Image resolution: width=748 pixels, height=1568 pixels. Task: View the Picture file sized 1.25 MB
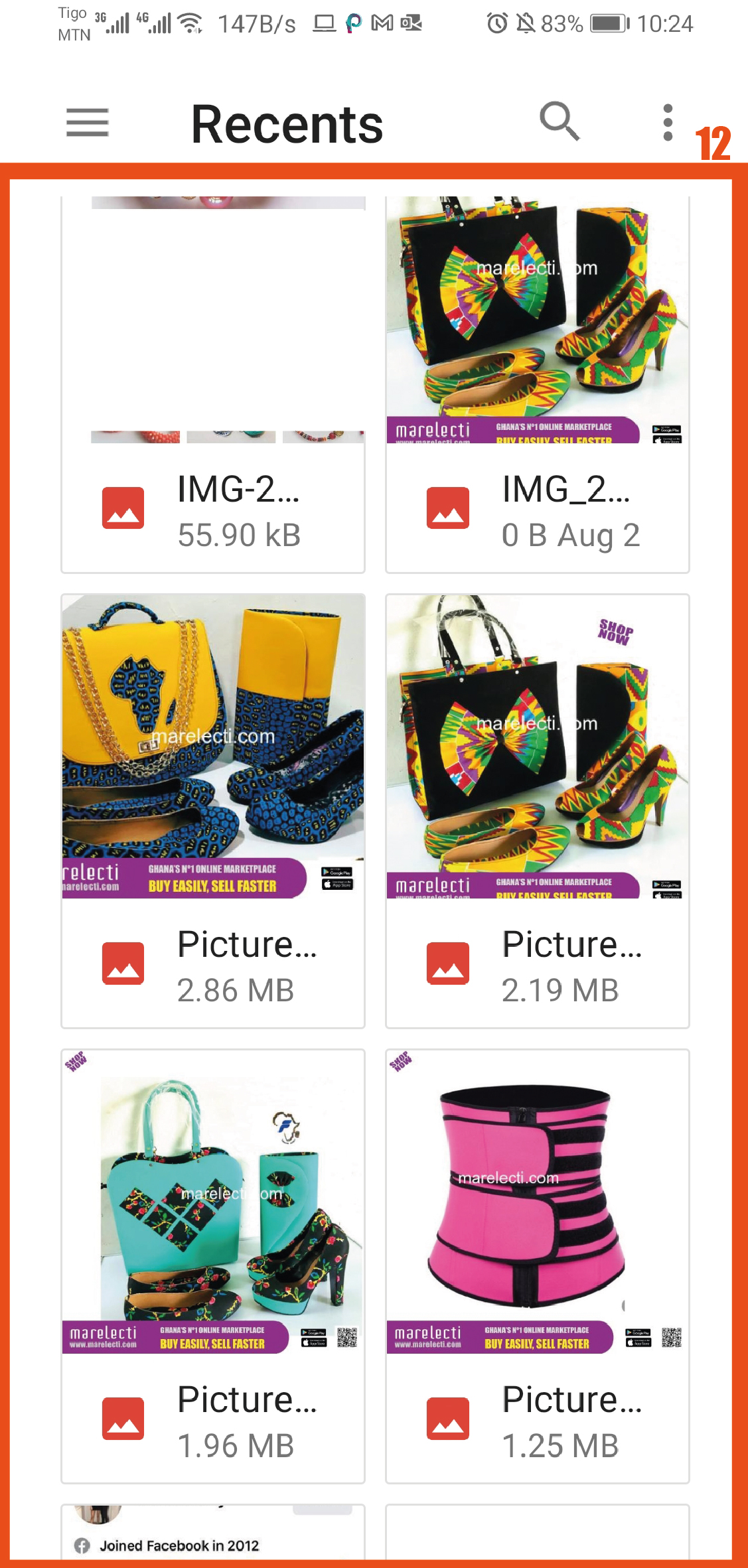click(538, 1266)
